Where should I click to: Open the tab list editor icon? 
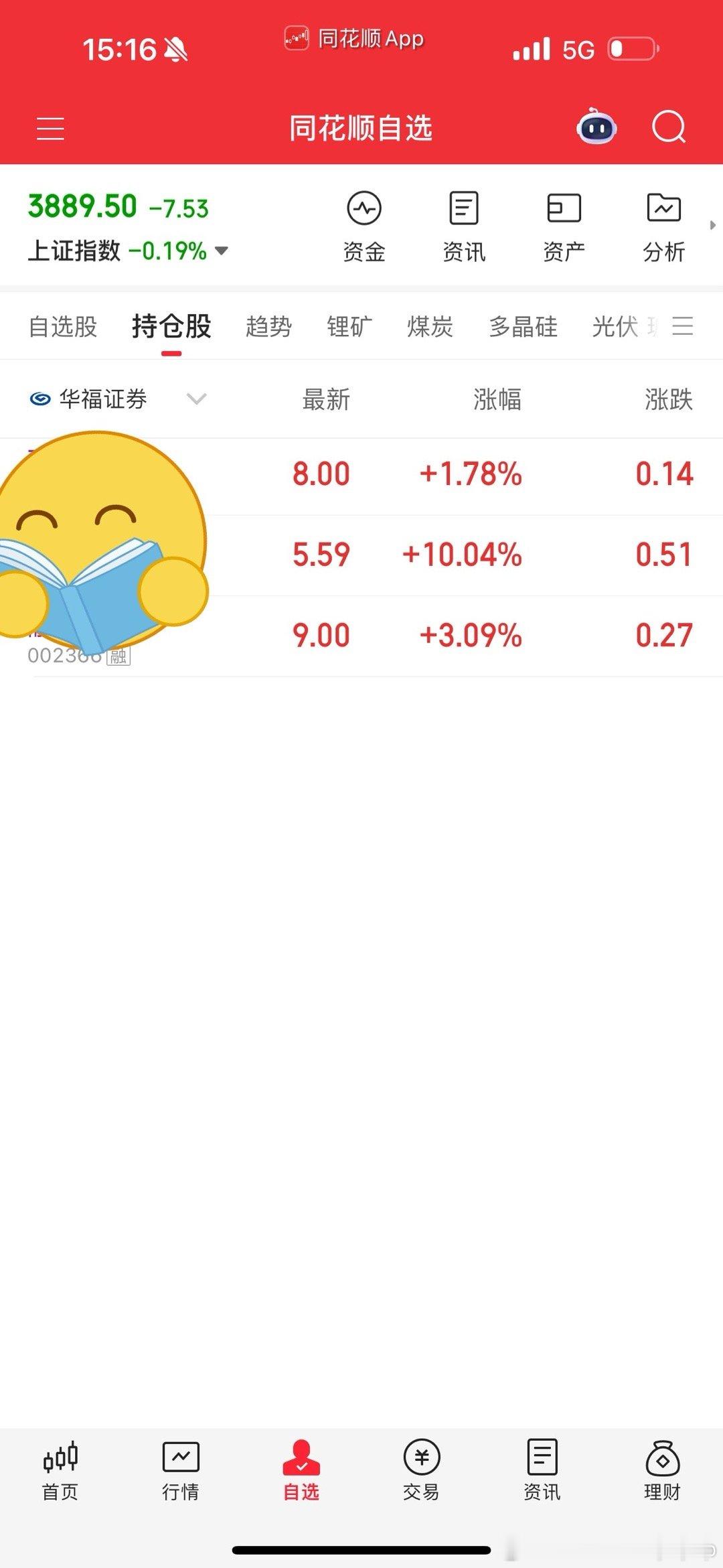pyautogui.click(x=683, y=326)
